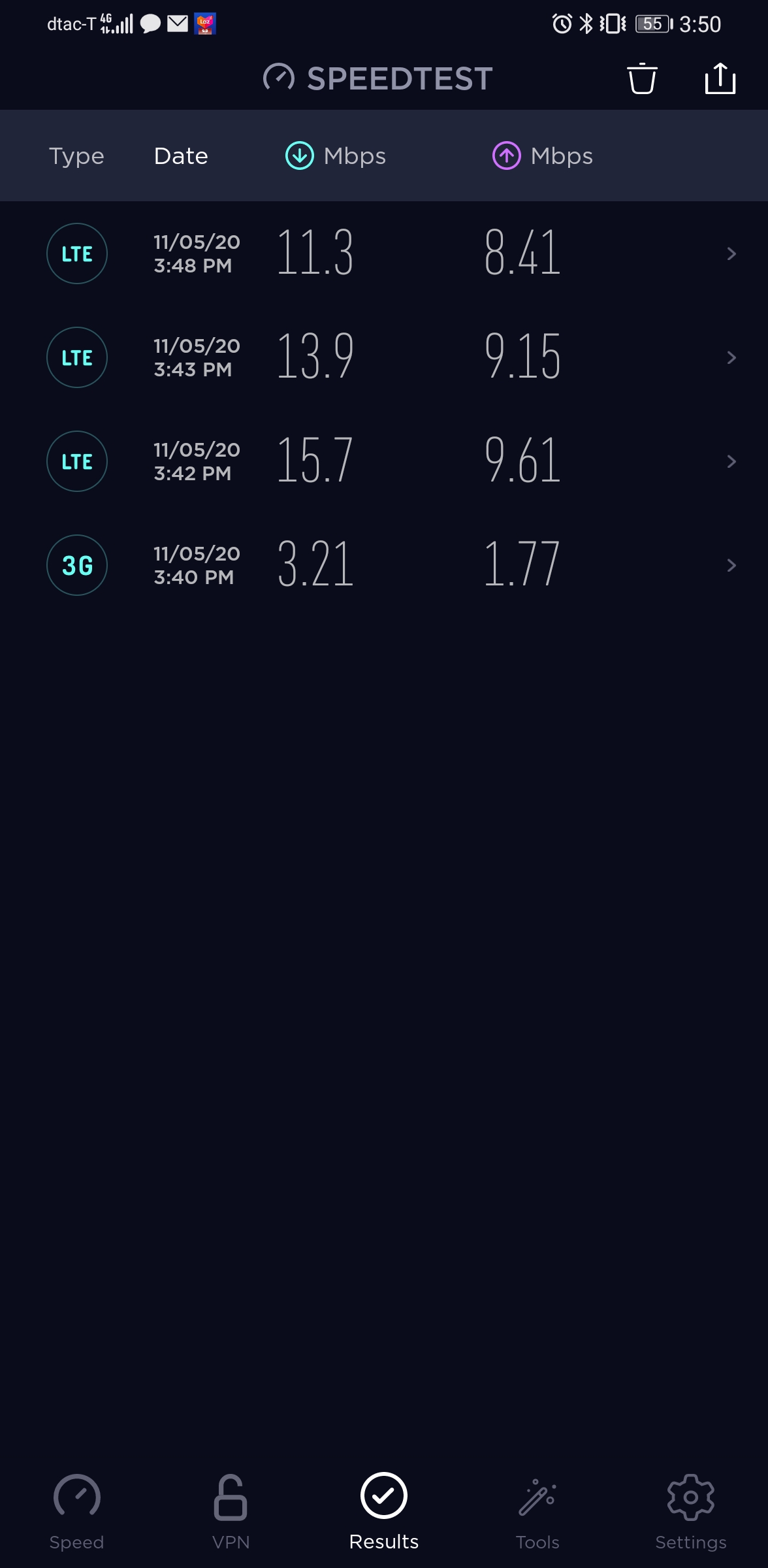Delete results with the trash icon
Screen dimensions: 768x1568
(642, 78)
